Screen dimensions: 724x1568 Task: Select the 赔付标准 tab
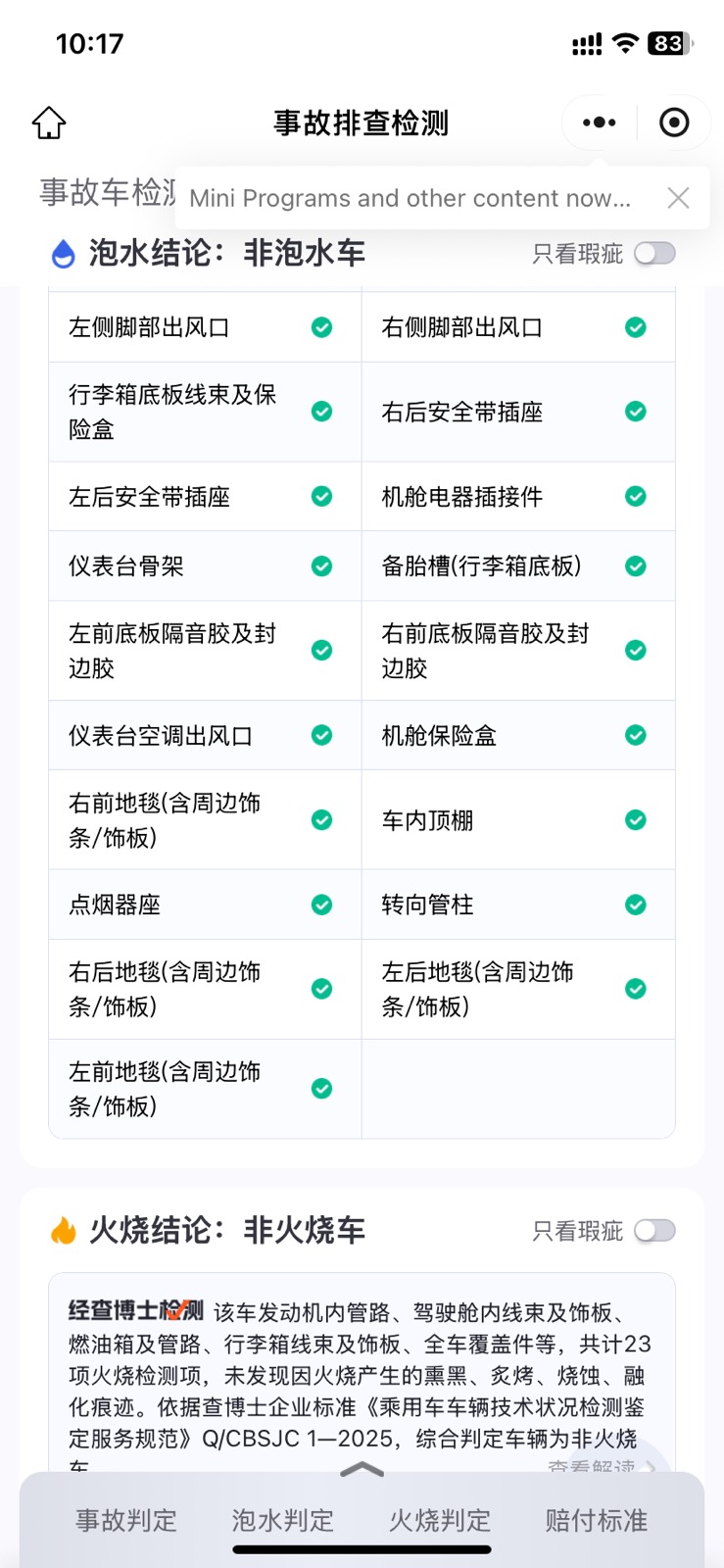[597, 1521]
